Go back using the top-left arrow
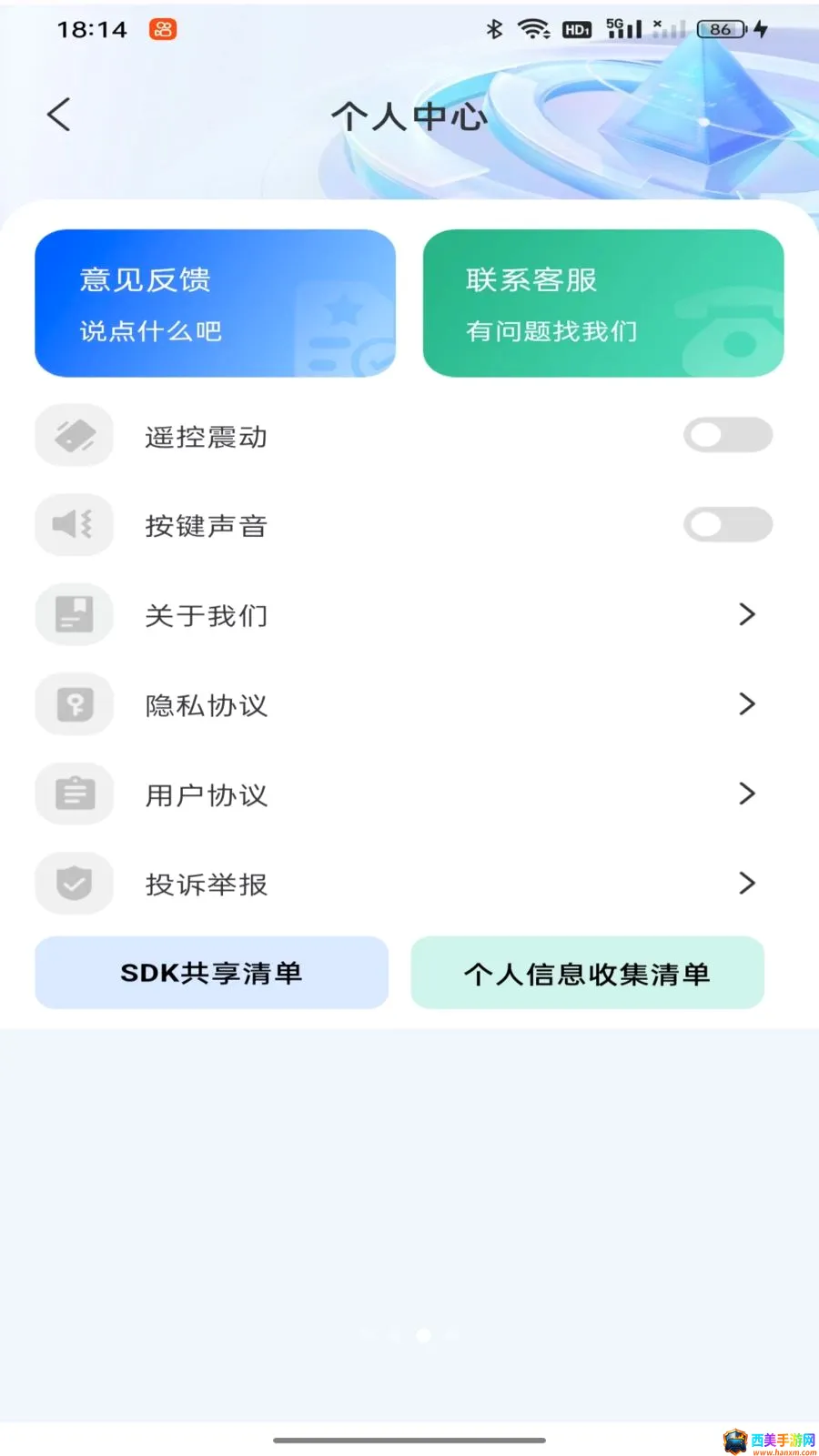 click(59, 115)
